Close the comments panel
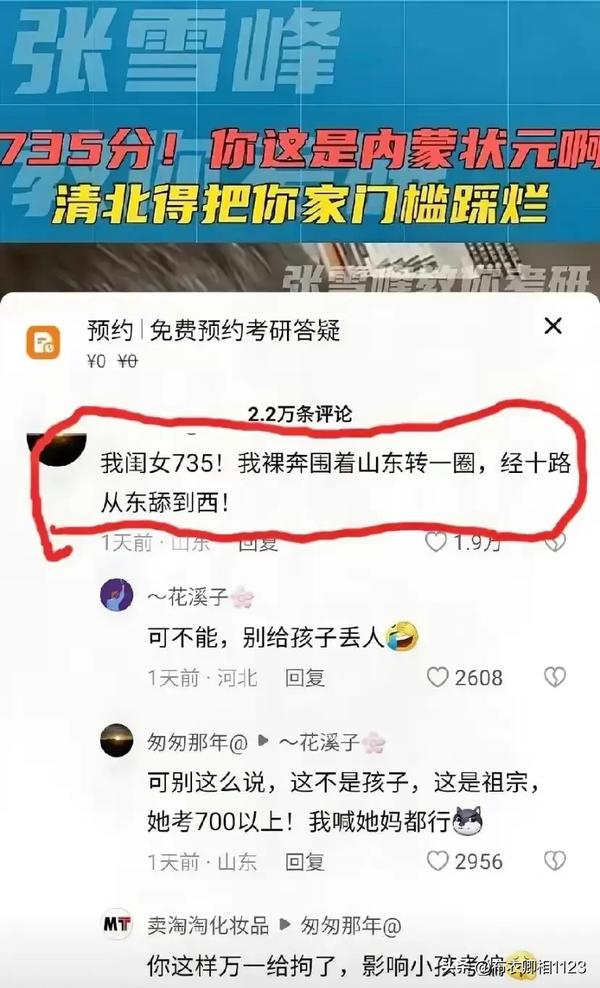600x988 pixels. [x=552, y=326]
